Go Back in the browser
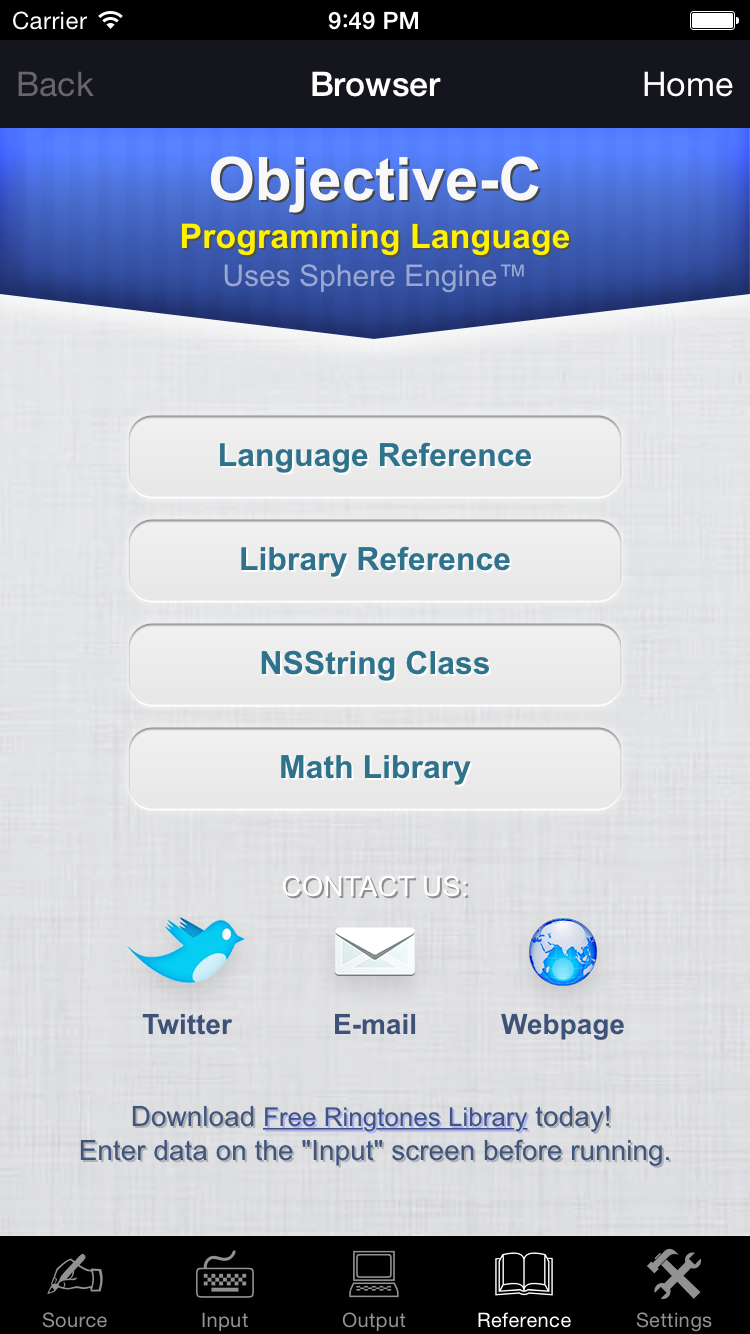This screenshot has height=1334, width=750. pyautogui.click(x=55, y=85)
